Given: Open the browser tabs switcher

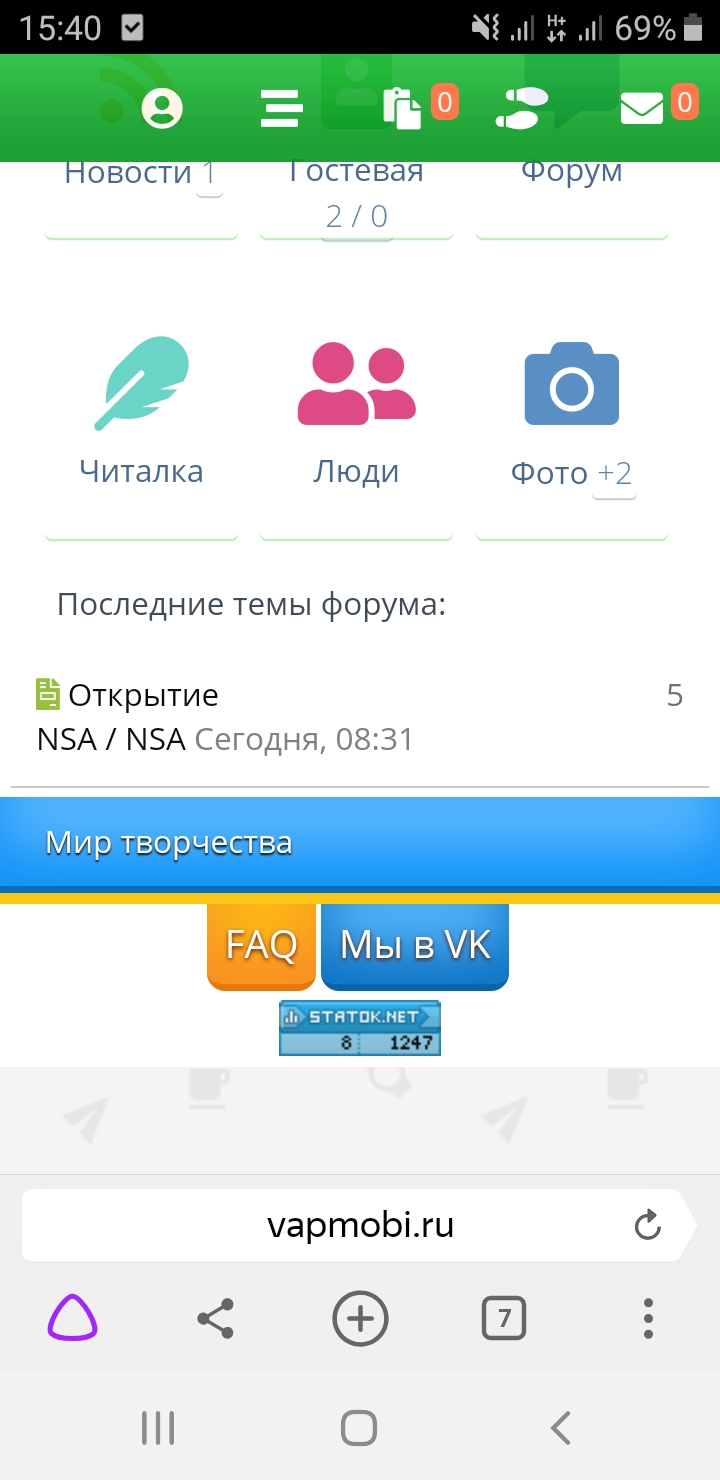Looking at the screenshot, I should click(504, 1319).
